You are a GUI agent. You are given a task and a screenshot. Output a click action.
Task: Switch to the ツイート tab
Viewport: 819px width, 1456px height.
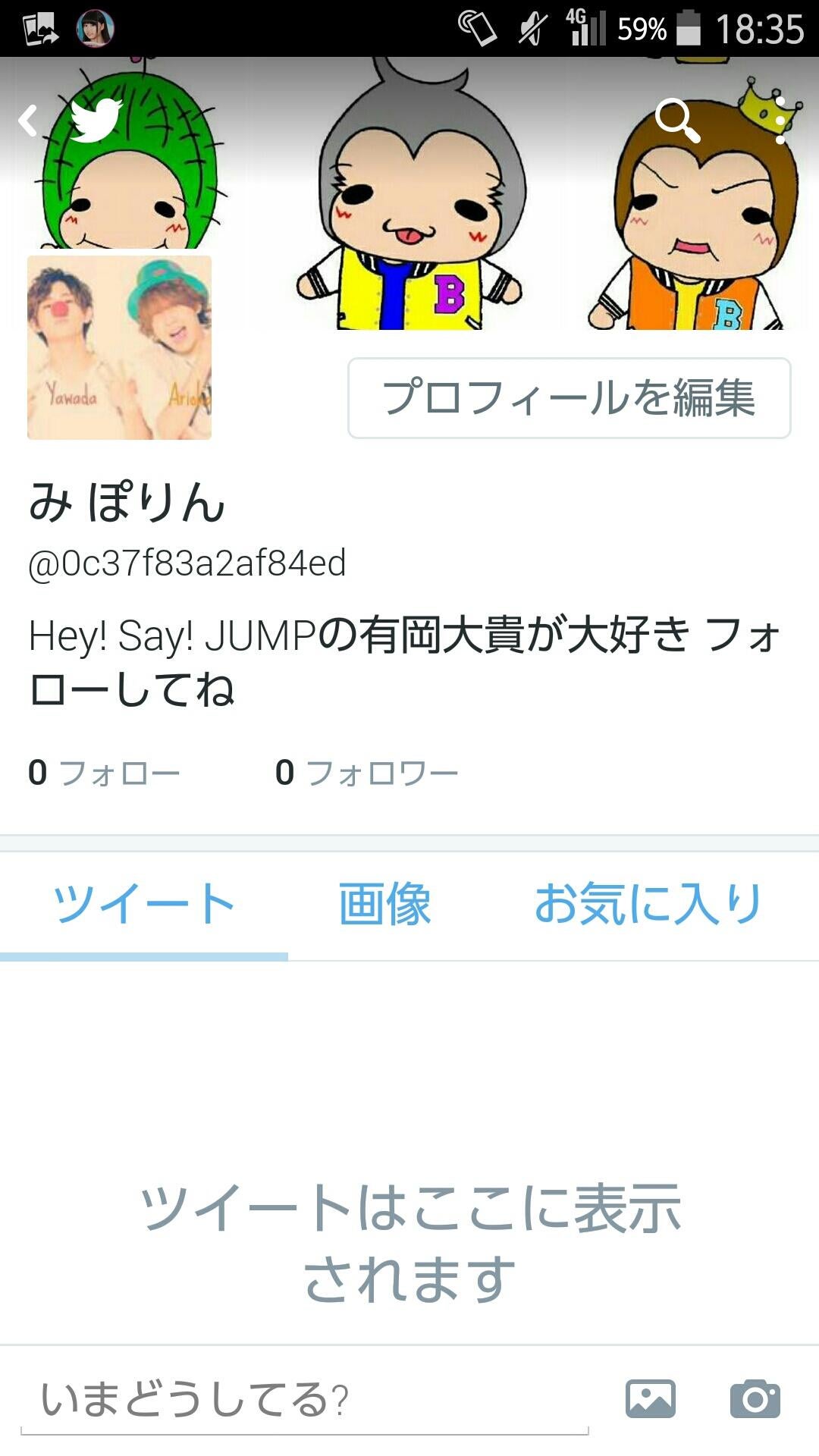(143, 904)
